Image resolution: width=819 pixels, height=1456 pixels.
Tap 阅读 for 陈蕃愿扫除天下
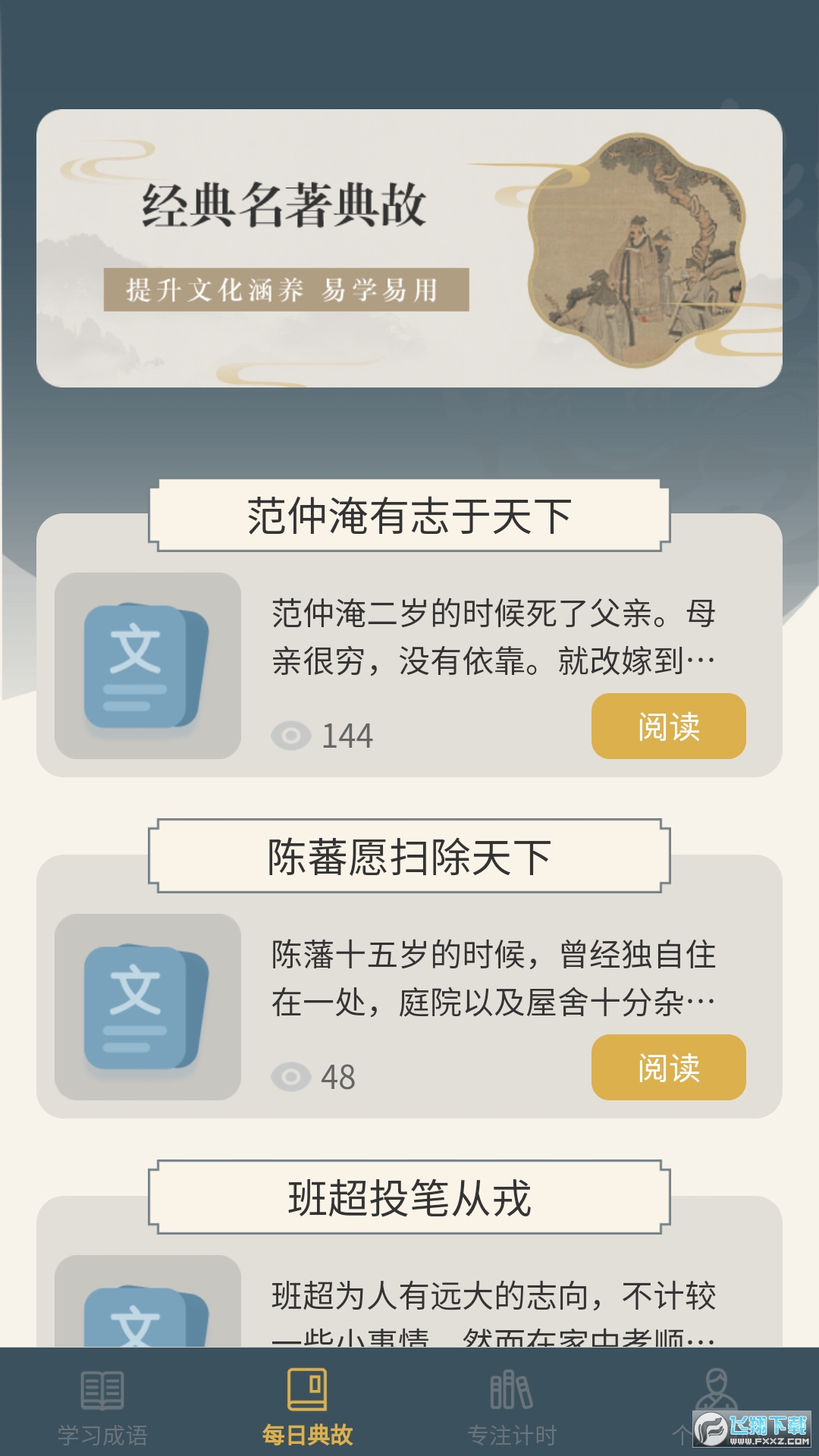[x=668, y=1067]
